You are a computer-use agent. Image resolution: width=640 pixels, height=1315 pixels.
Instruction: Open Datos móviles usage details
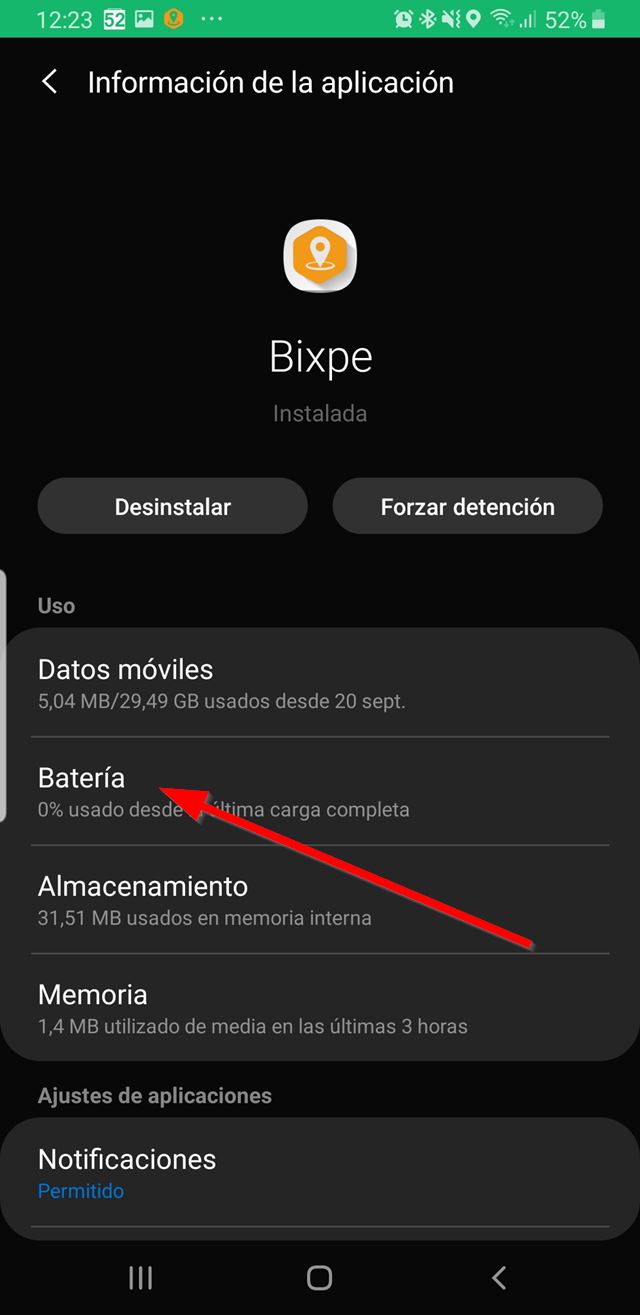click(x=320, y=683)
